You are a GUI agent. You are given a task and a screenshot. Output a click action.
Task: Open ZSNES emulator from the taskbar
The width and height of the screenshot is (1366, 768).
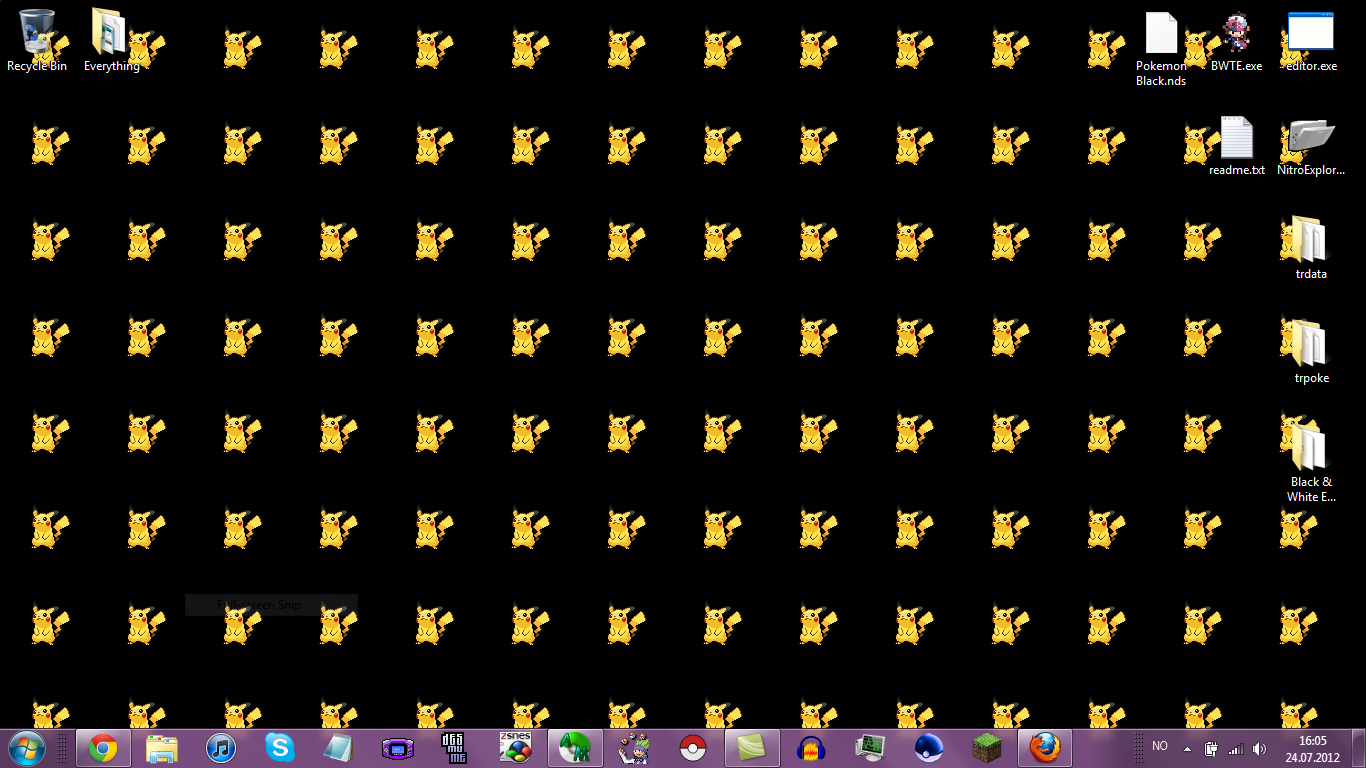coord(515,748)
